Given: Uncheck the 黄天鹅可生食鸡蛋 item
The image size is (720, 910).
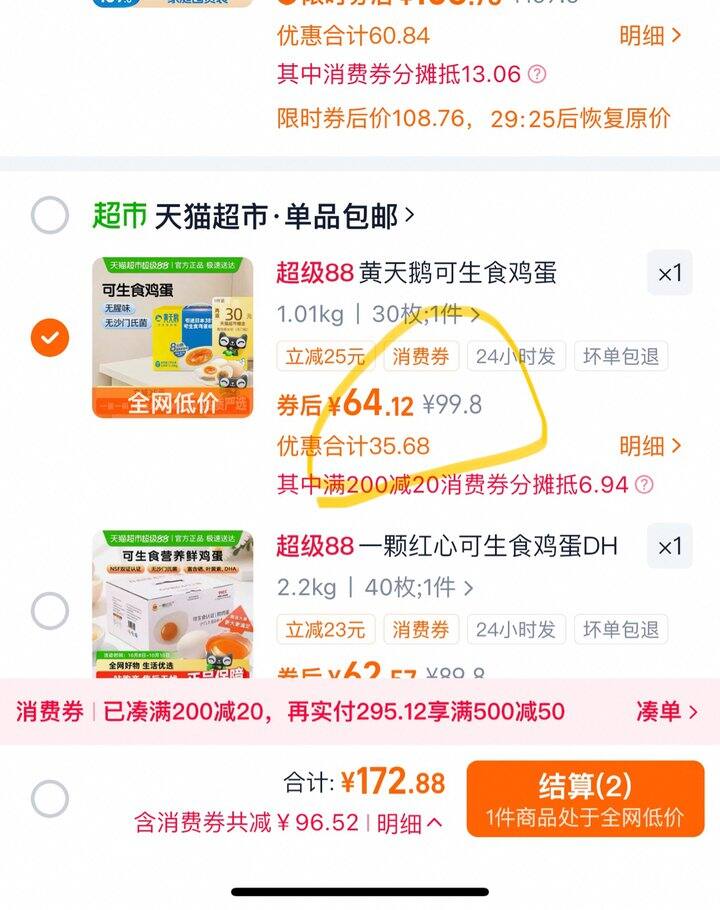Looking at the screenshot, I should point(50,338).
